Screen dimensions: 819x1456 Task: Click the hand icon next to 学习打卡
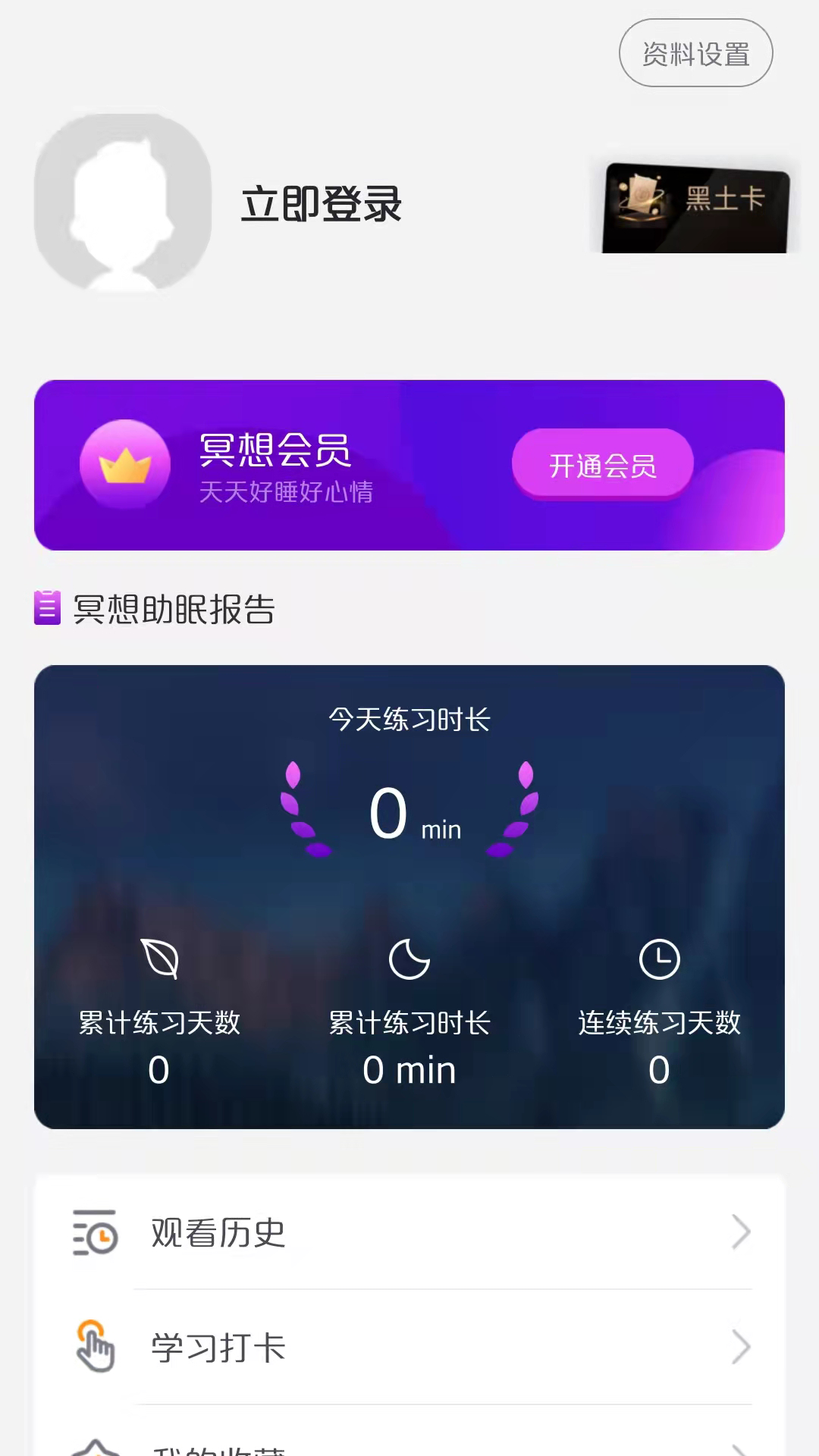(94, 1346)
